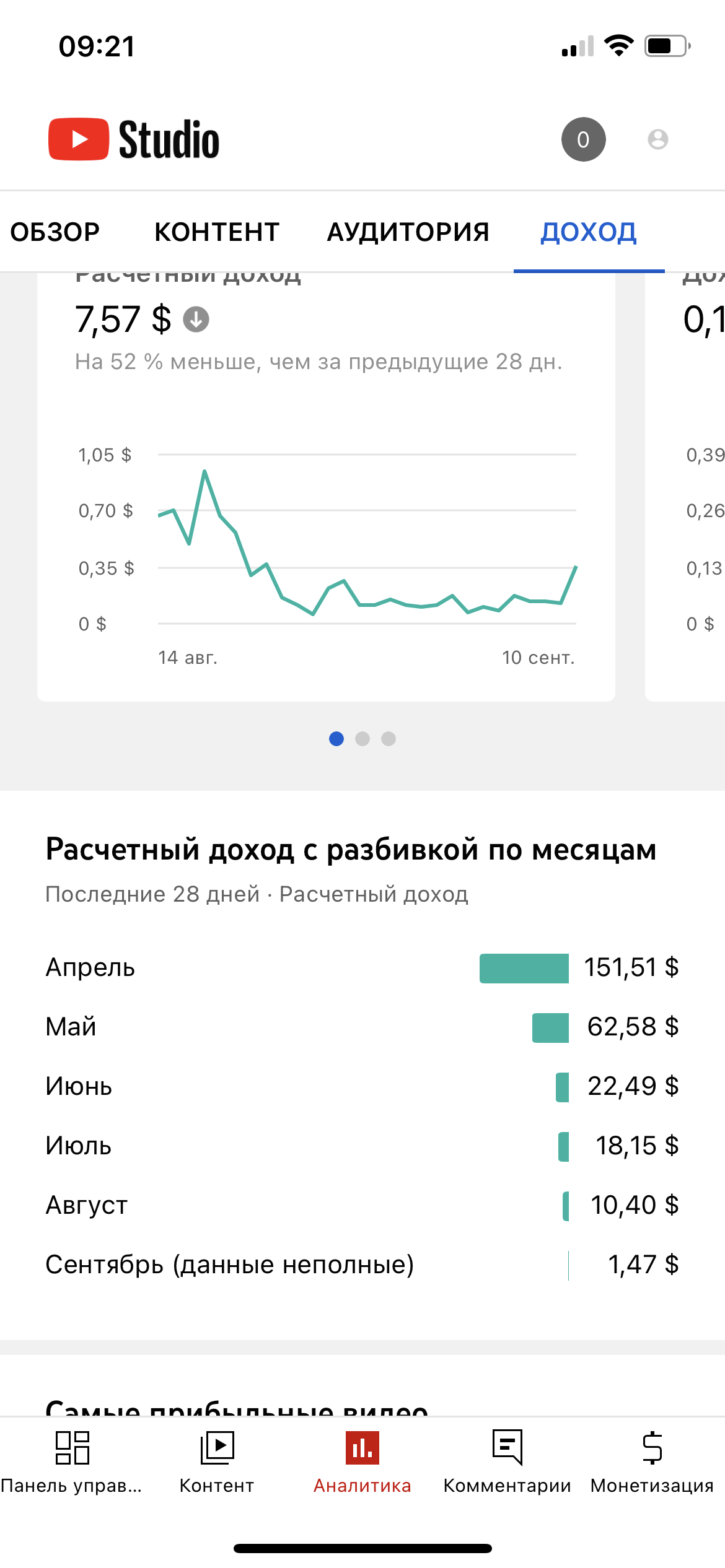Go to the Монетизация section
The image size is (725, 1568).
(x=652, y=1463)
